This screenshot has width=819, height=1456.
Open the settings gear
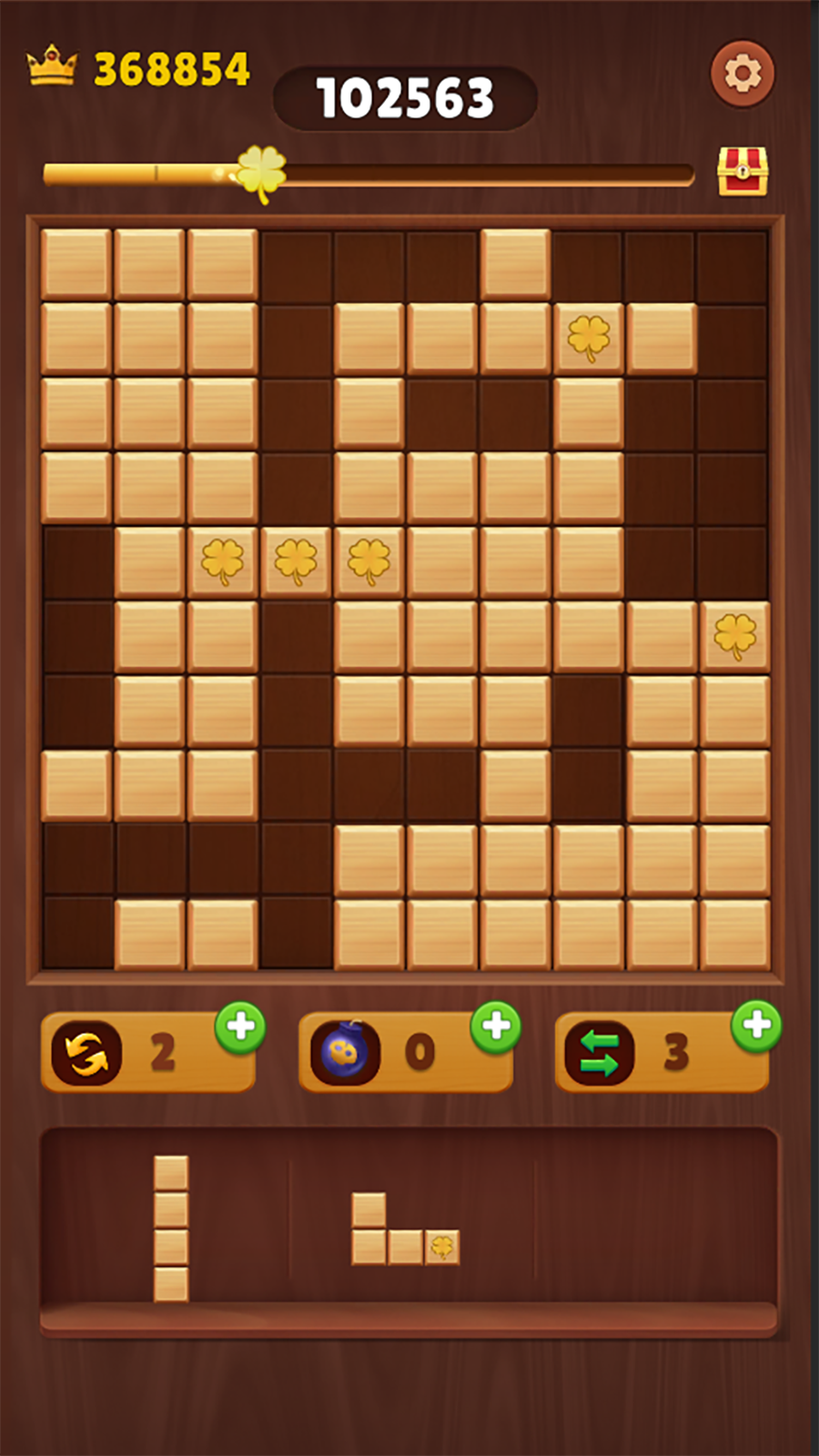743,74
